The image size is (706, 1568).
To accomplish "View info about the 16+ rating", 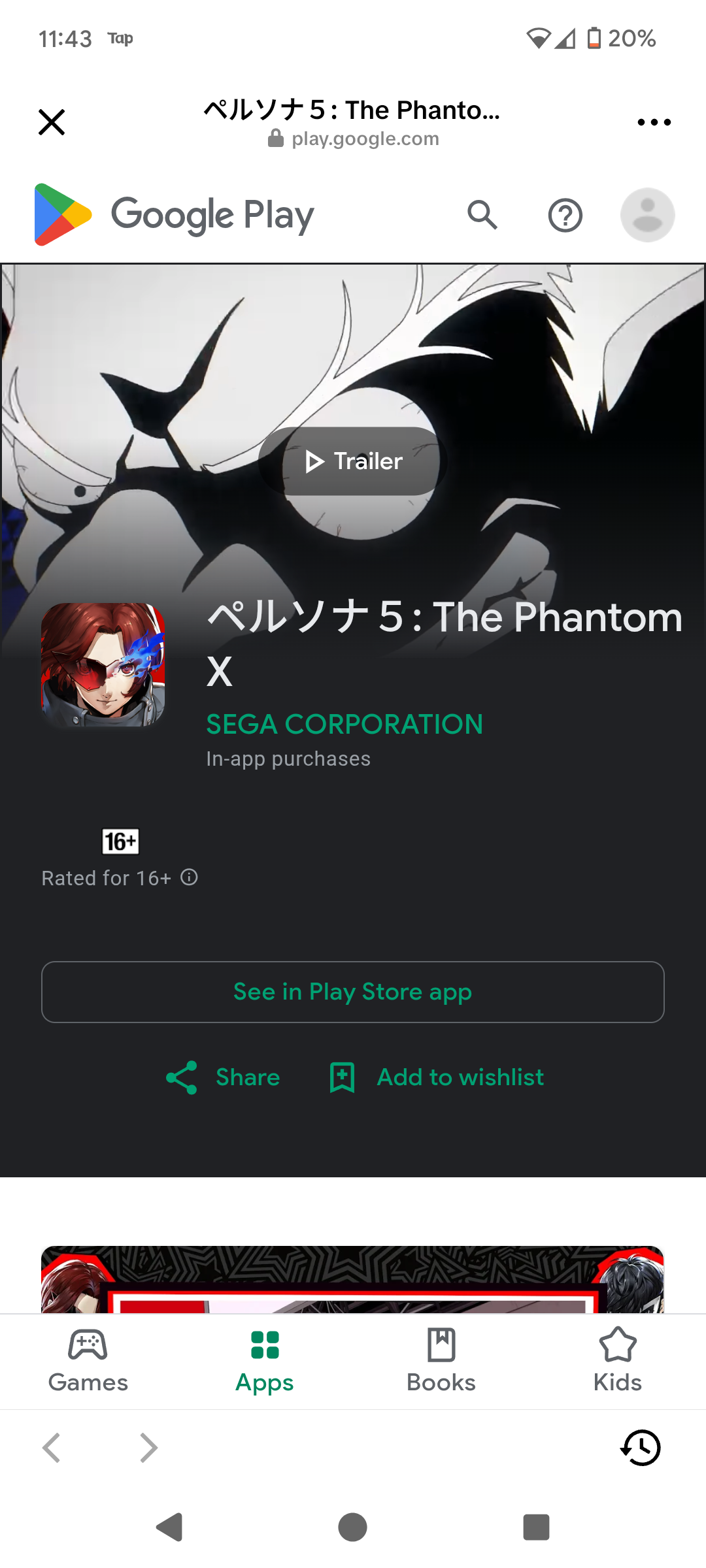I will (190, 877).
